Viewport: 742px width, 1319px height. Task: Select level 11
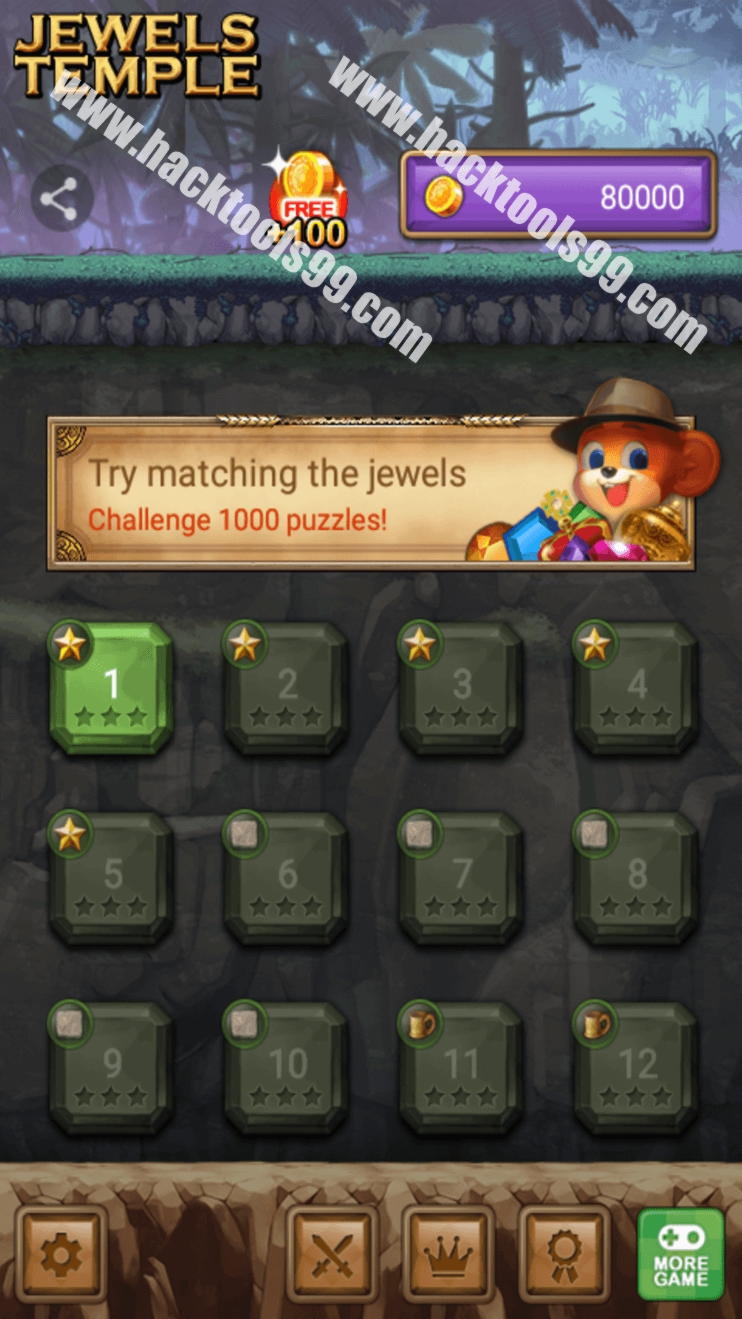point(461,1067)
